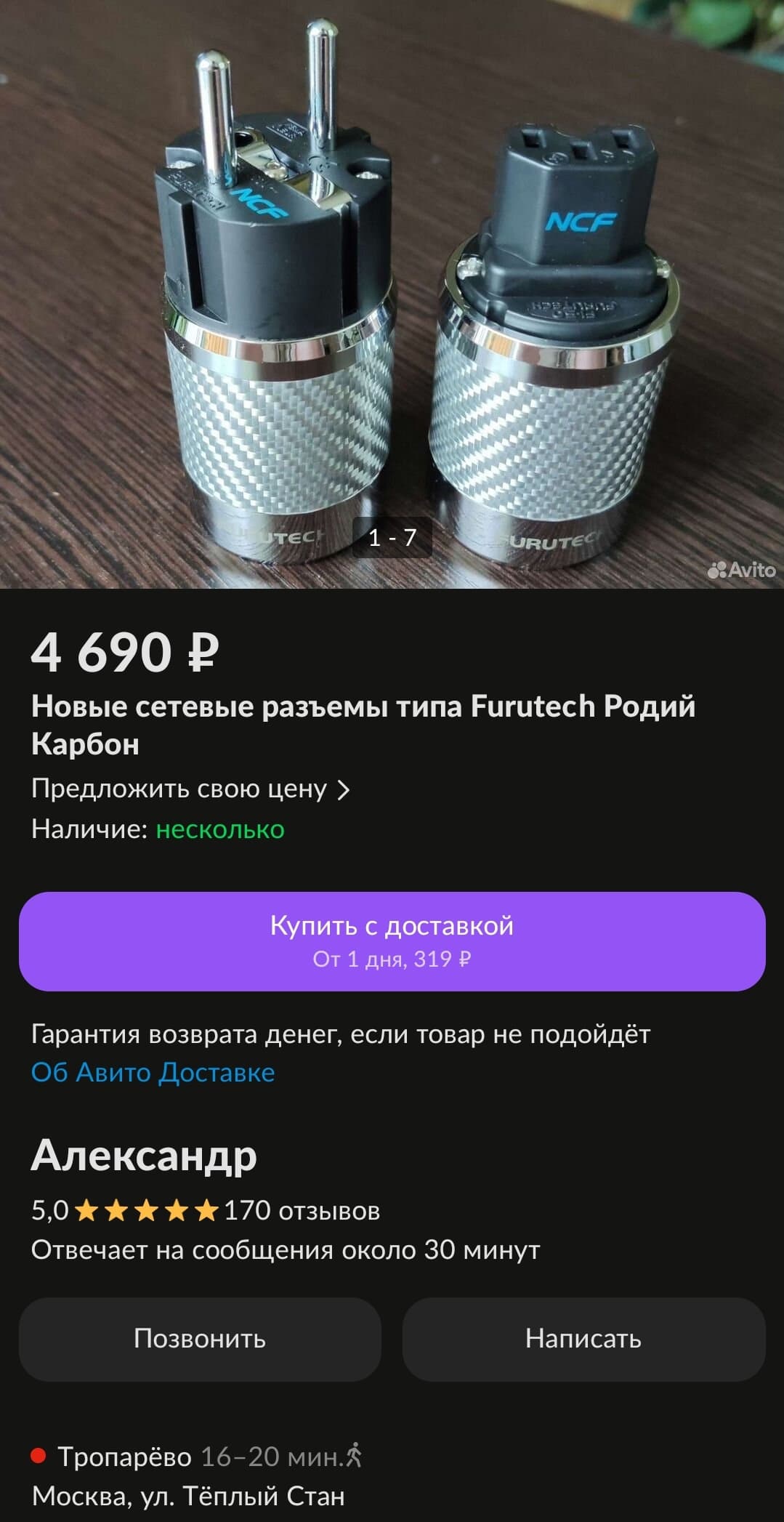Tap 'Предложить свою цену' to offer a price
The width and height of the screenshot is (784, 1522).
coord(190,789)
